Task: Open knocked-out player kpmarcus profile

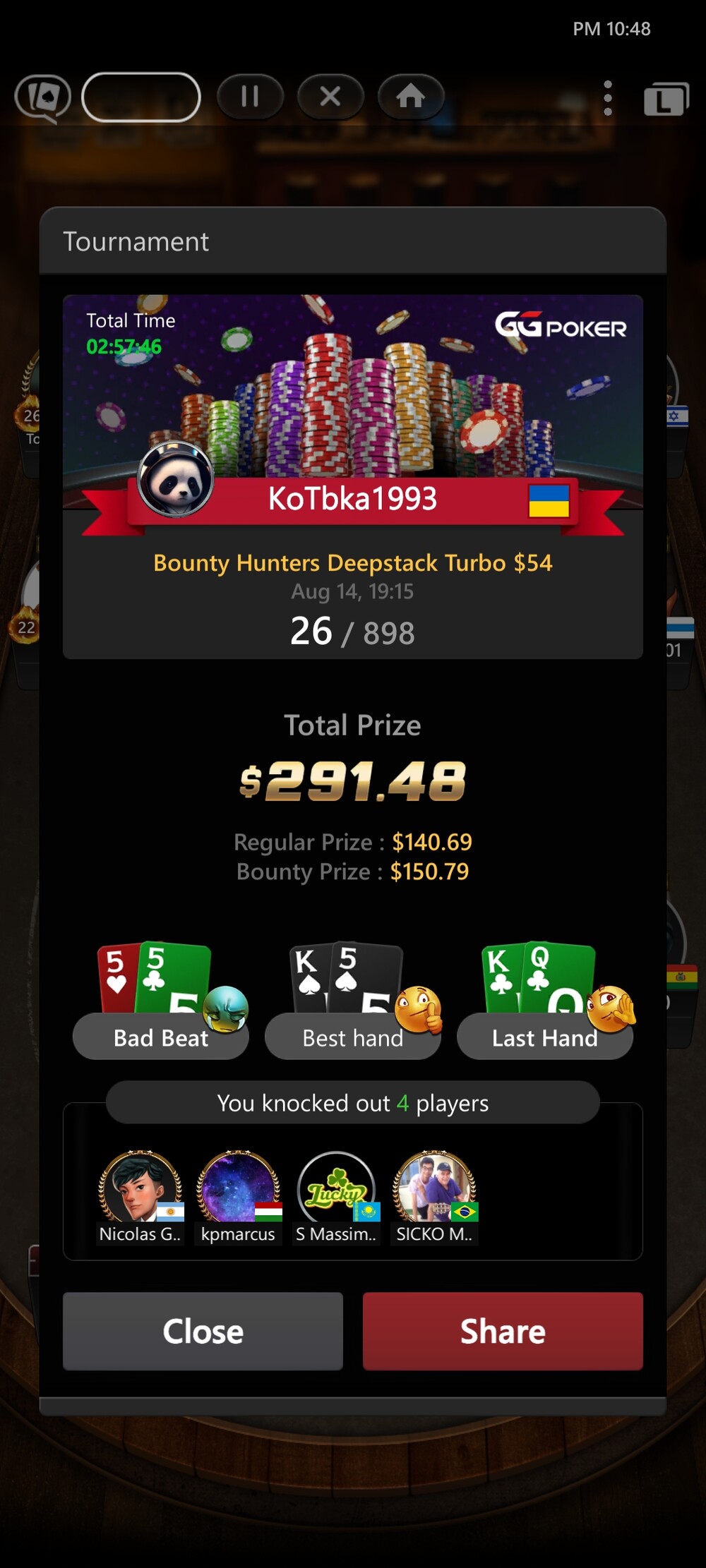Action: pyautogui.click(x=238, y=1197)
